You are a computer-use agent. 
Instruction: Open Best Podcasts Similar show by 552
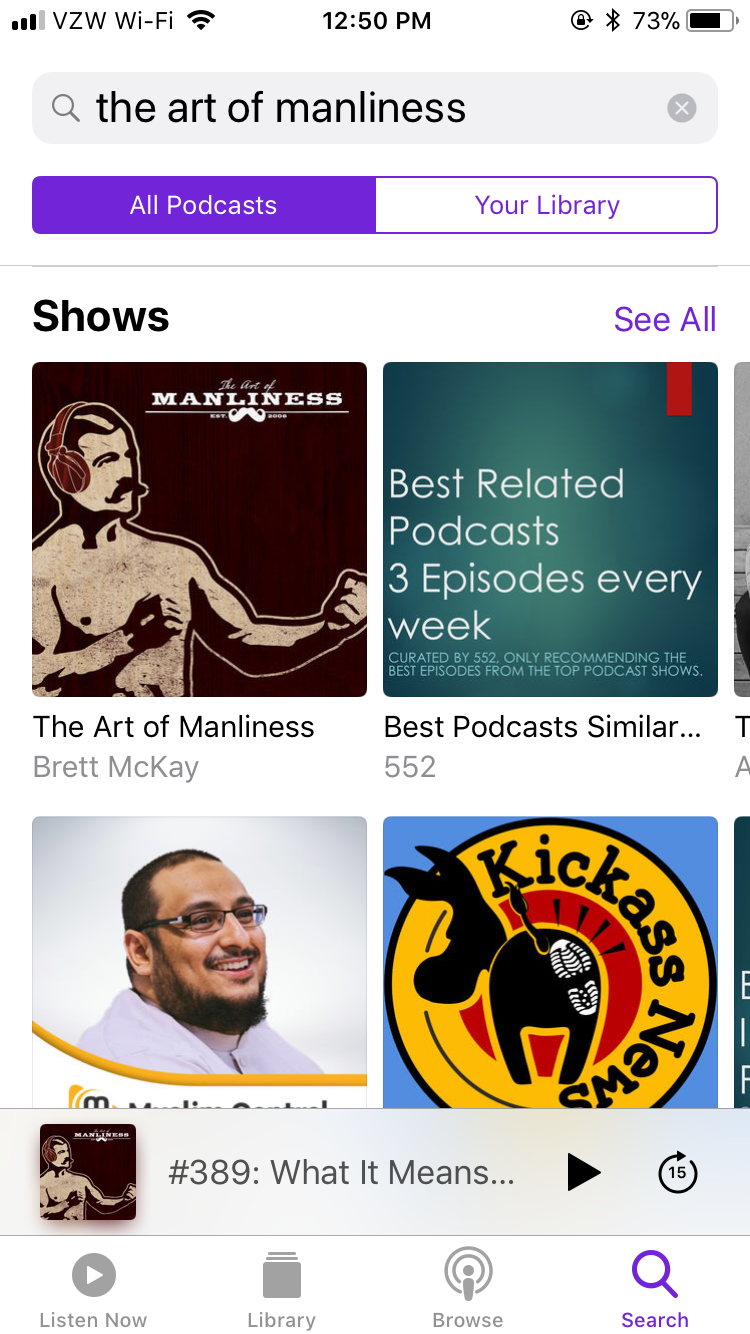pos(550,529)
